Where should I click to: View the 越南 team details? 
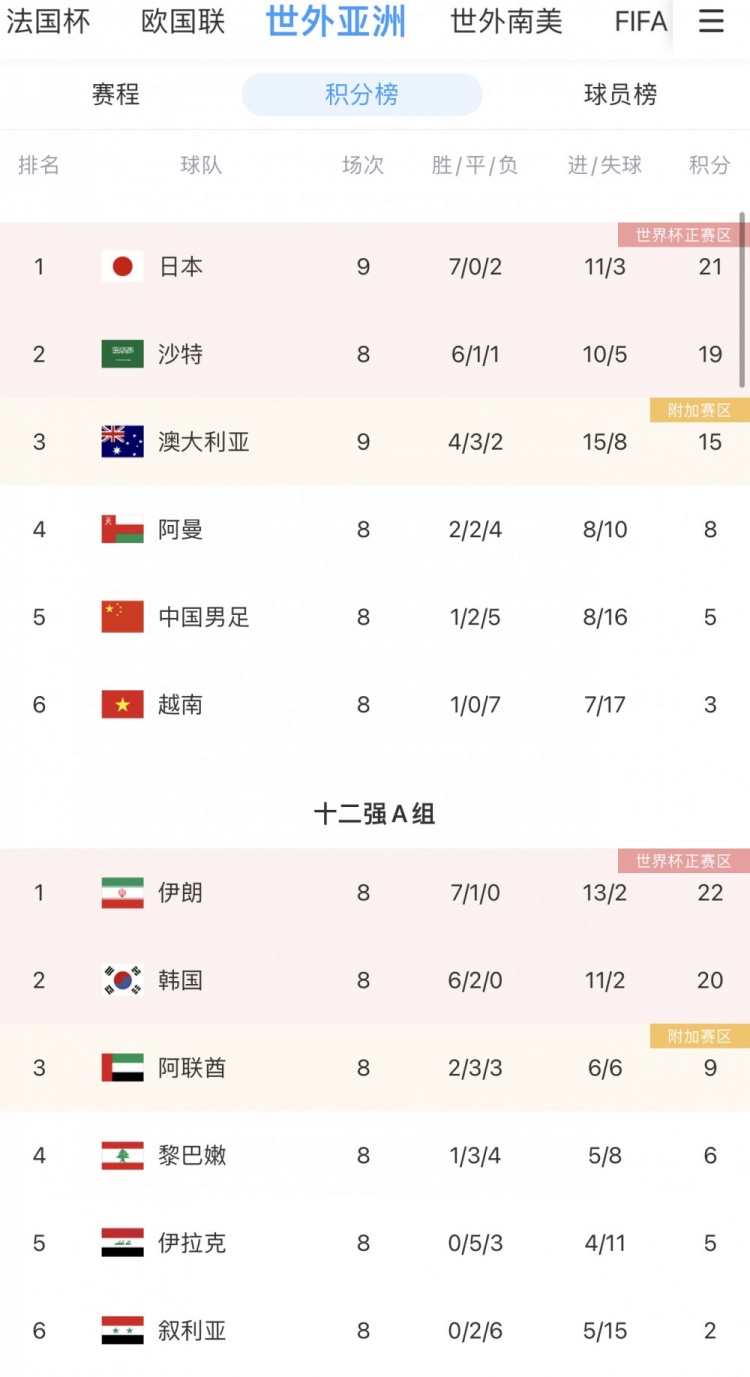click(x=375, y=705)
